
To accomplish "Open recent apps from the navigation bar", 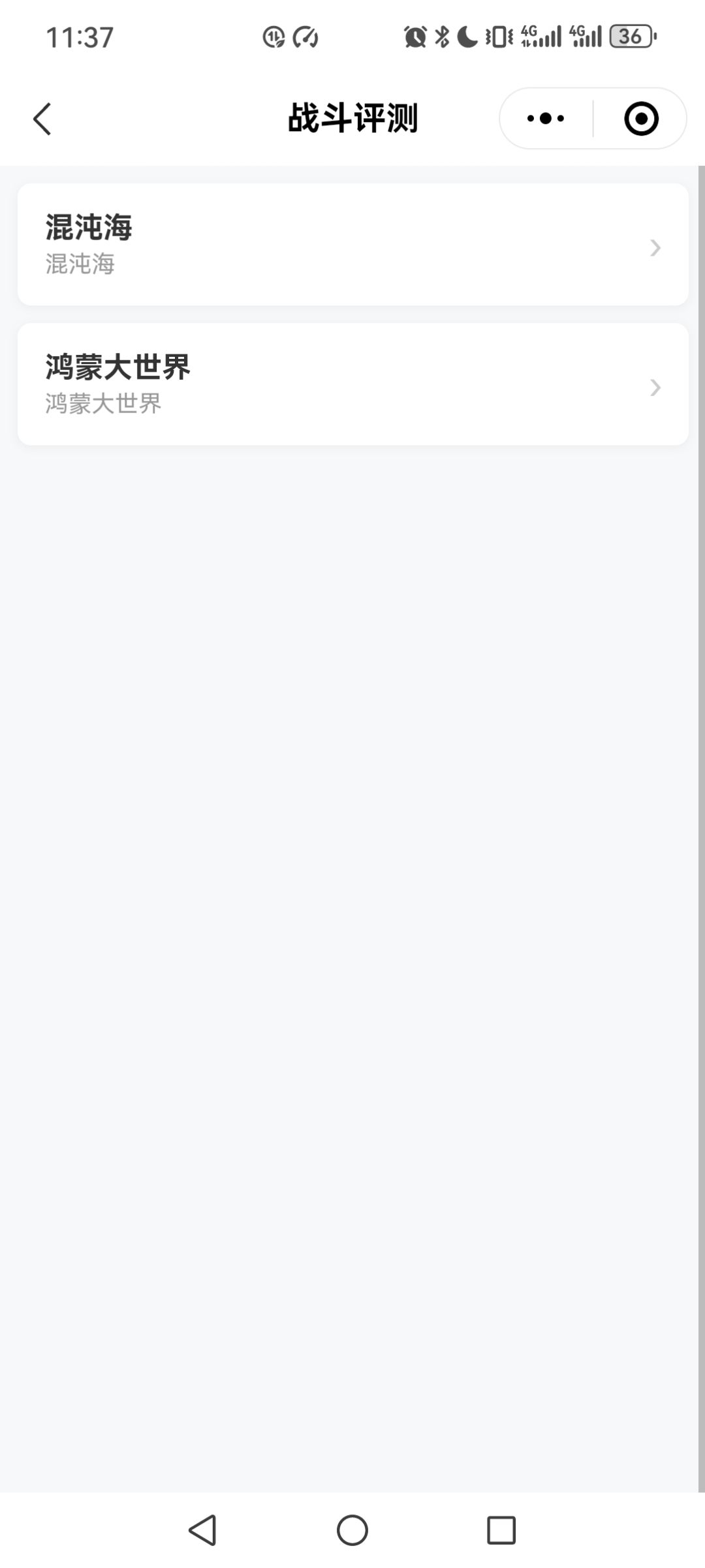I will 501,1530.
